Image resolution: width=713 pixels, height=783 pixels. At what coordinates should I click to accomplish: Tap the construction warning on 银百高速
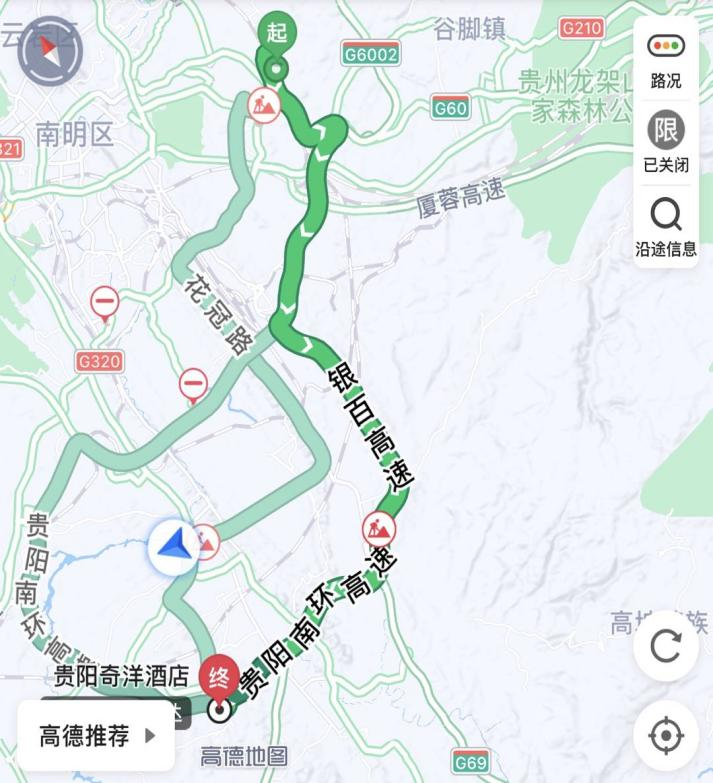point(379,527)
